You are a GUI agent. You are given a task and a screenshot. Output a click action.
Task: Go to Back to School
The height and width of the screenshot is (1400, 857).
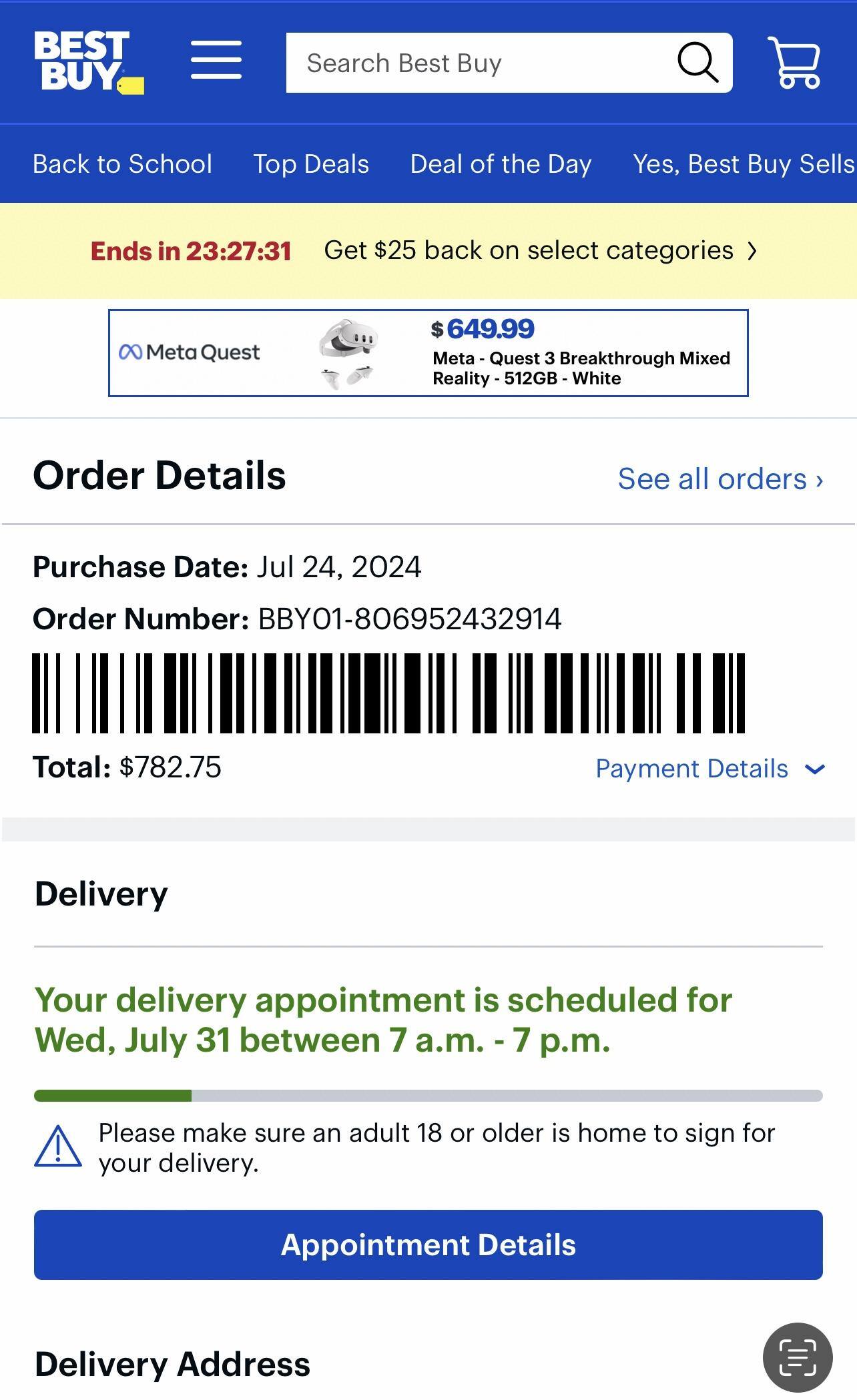click(x=123, y=164)
